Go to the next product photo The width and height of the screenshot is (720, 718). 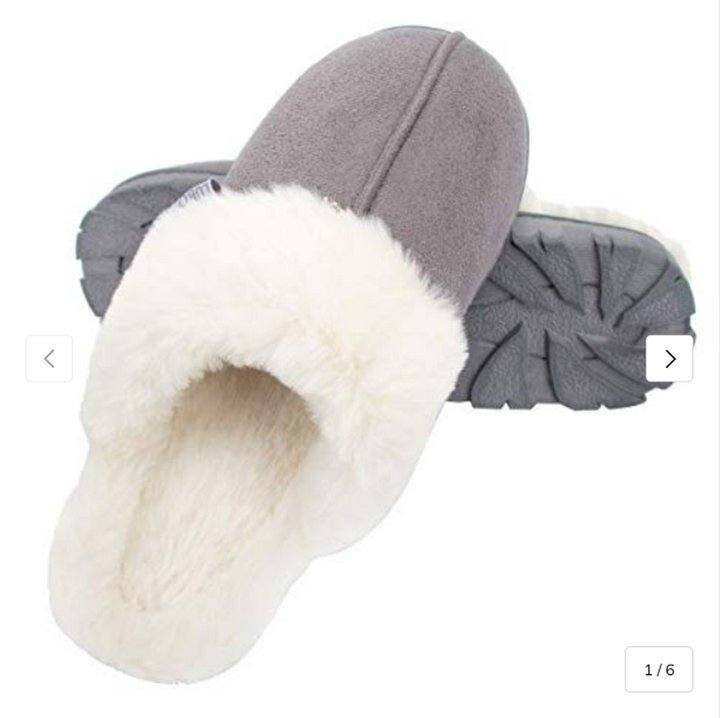click(x=669, y=359)
